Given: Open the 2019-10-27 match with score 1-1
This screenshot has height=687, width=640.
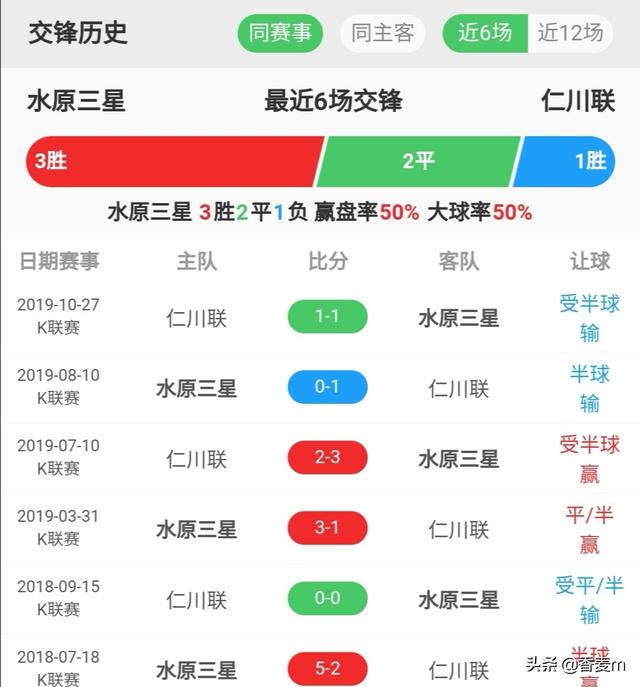Looking at the screenshot, I should click(327, 317).
